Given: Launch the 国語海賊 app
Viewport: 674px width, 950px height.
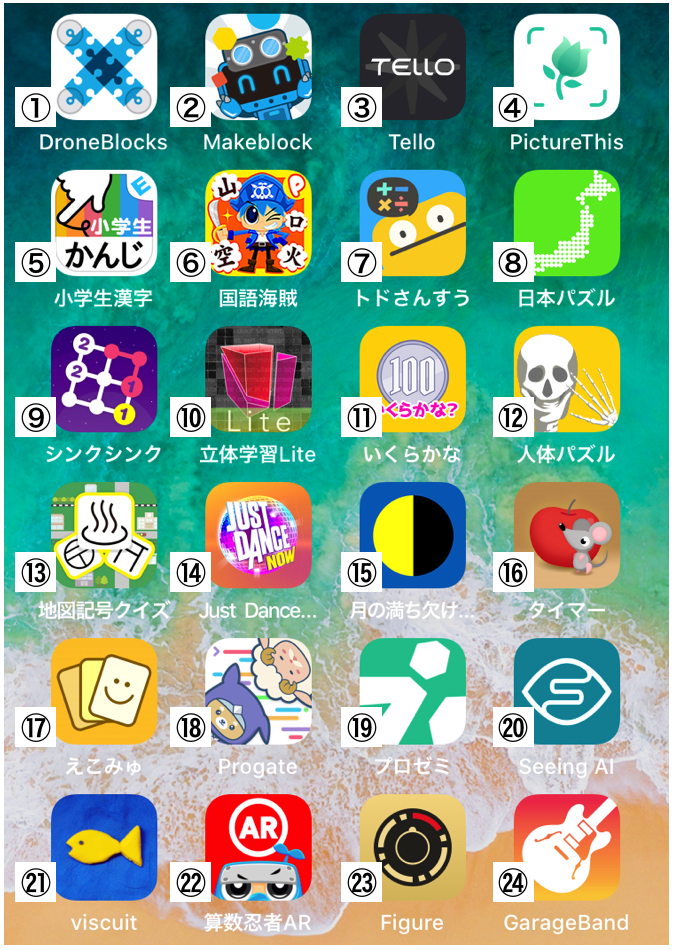Looking at the screenshot, I should click(x=259, y=223).
